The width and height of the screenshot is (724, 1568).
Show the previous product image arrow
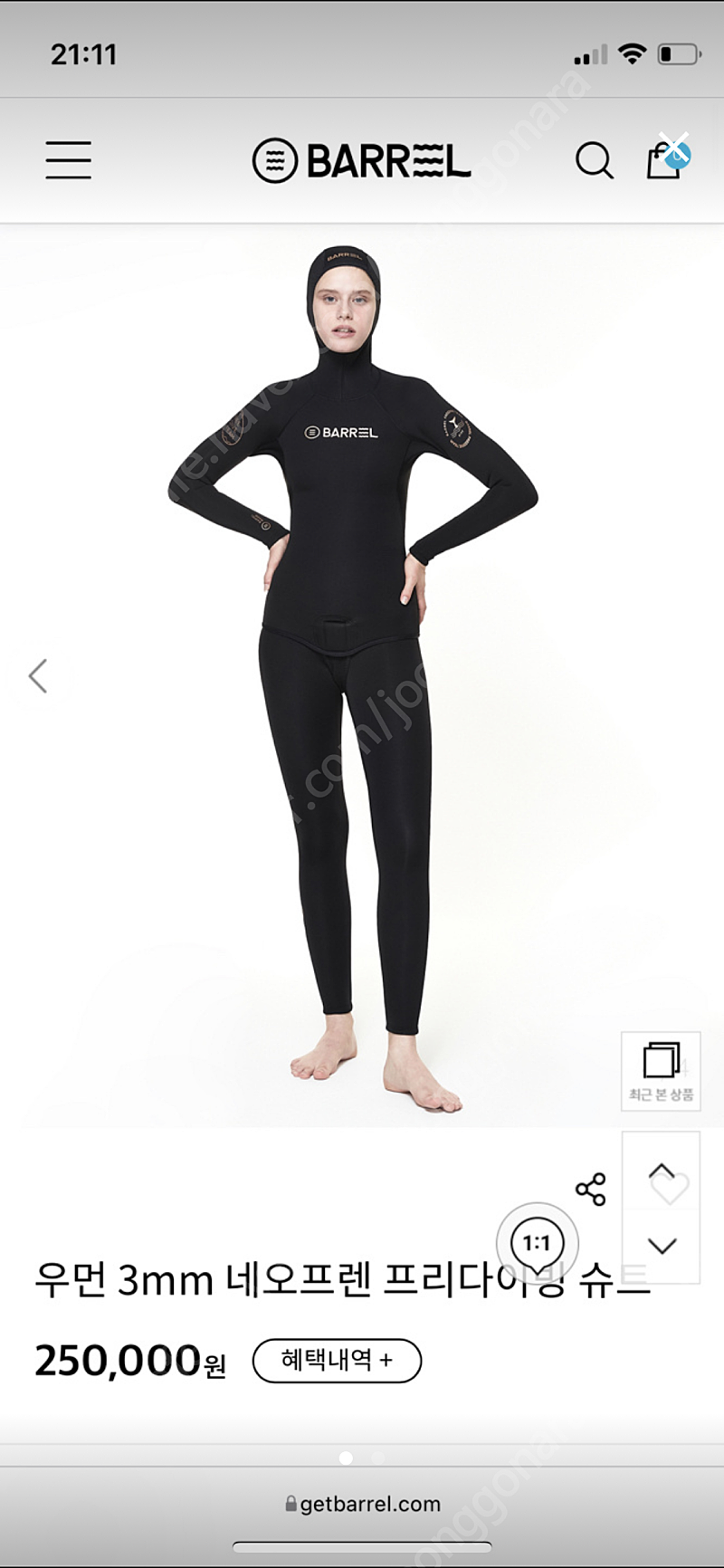38,675
